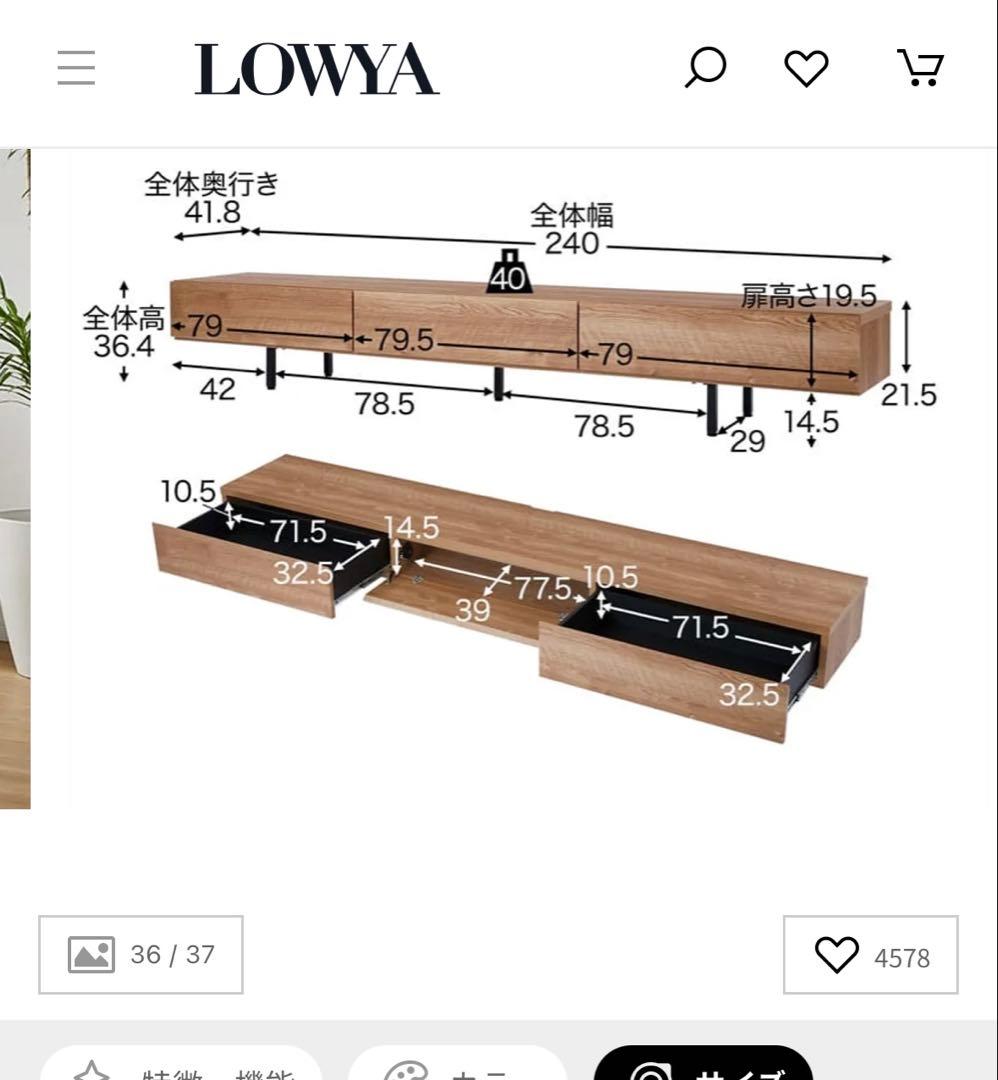Screen dimensions: 998x1080
Task: Click the photo icon in the image counter
Action: point(90,955)
